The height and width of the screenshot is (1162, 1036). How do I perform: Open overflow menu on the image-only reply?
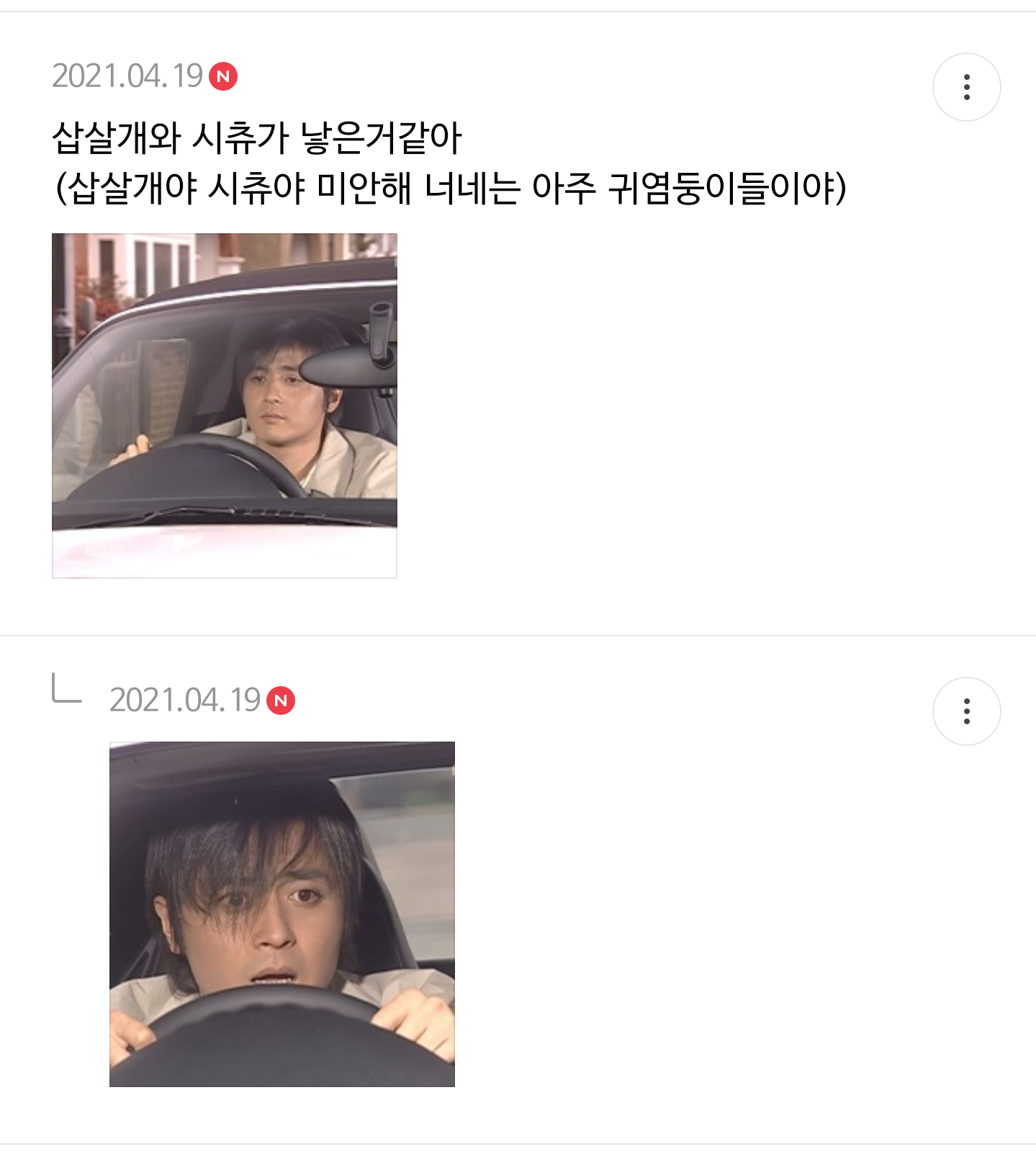(x=966, y=711)
